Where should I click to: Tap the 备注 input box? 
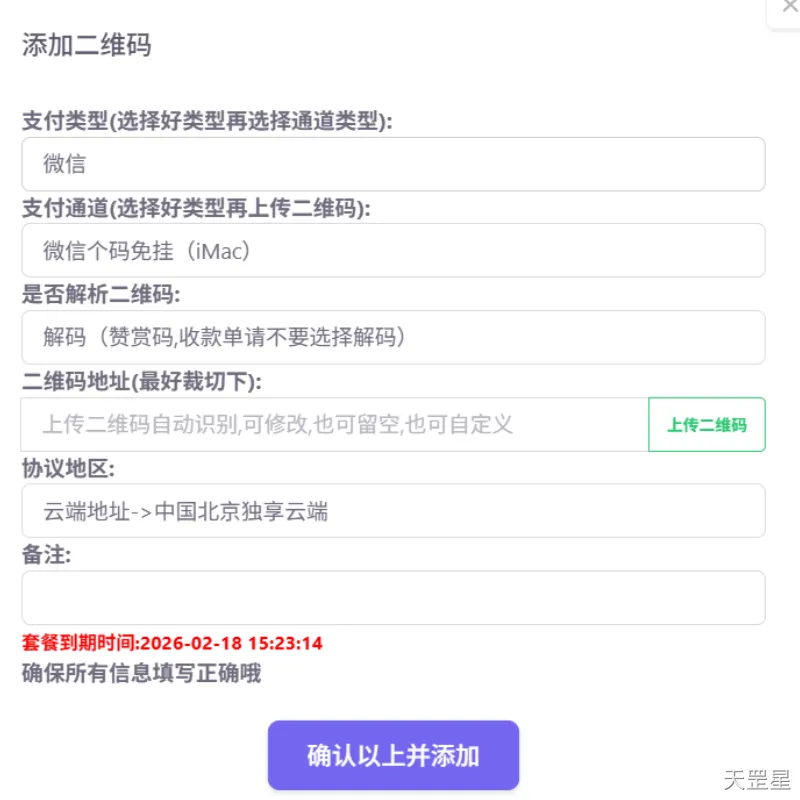(393, 598)
